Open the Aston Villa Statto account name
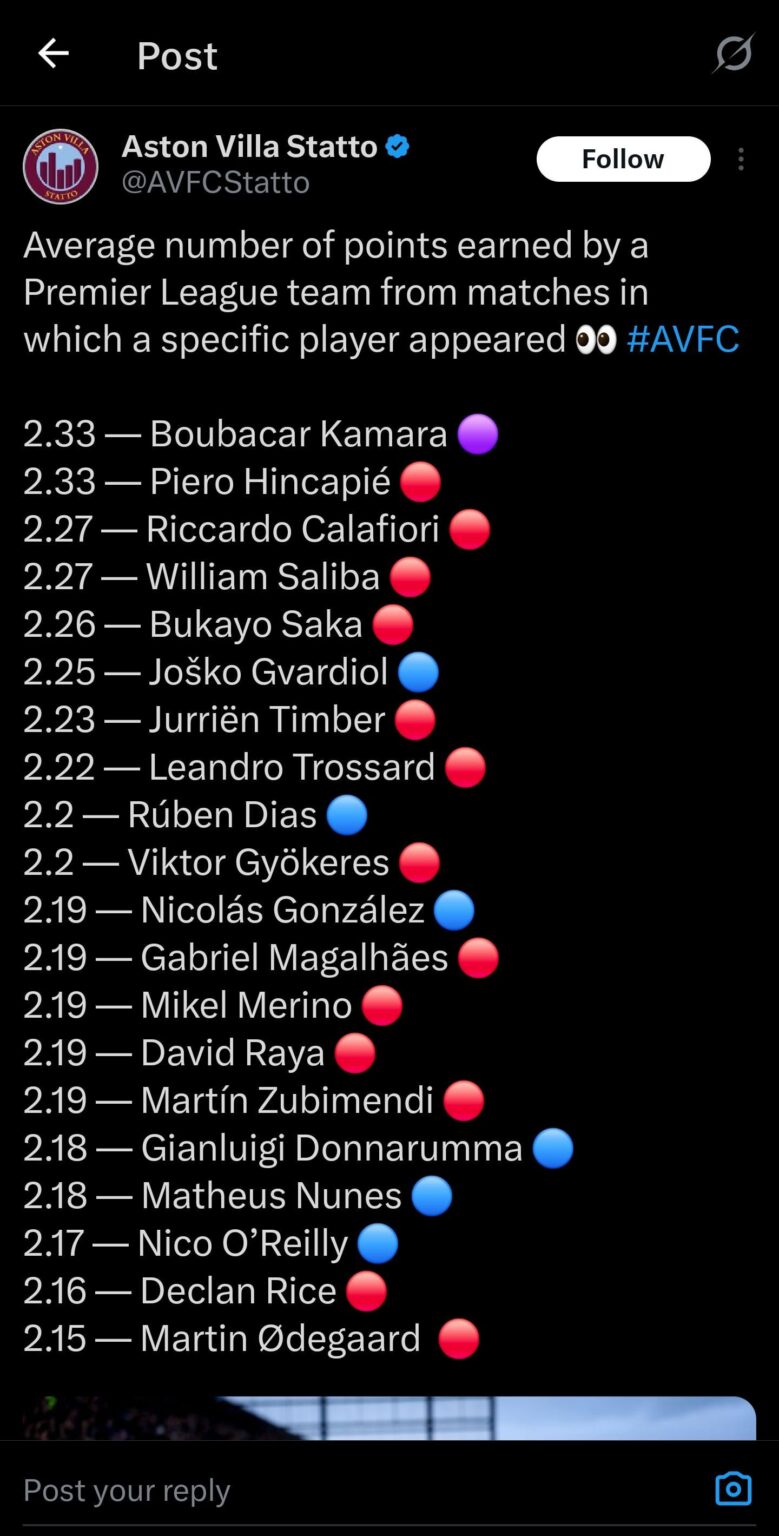 (249, 146)
